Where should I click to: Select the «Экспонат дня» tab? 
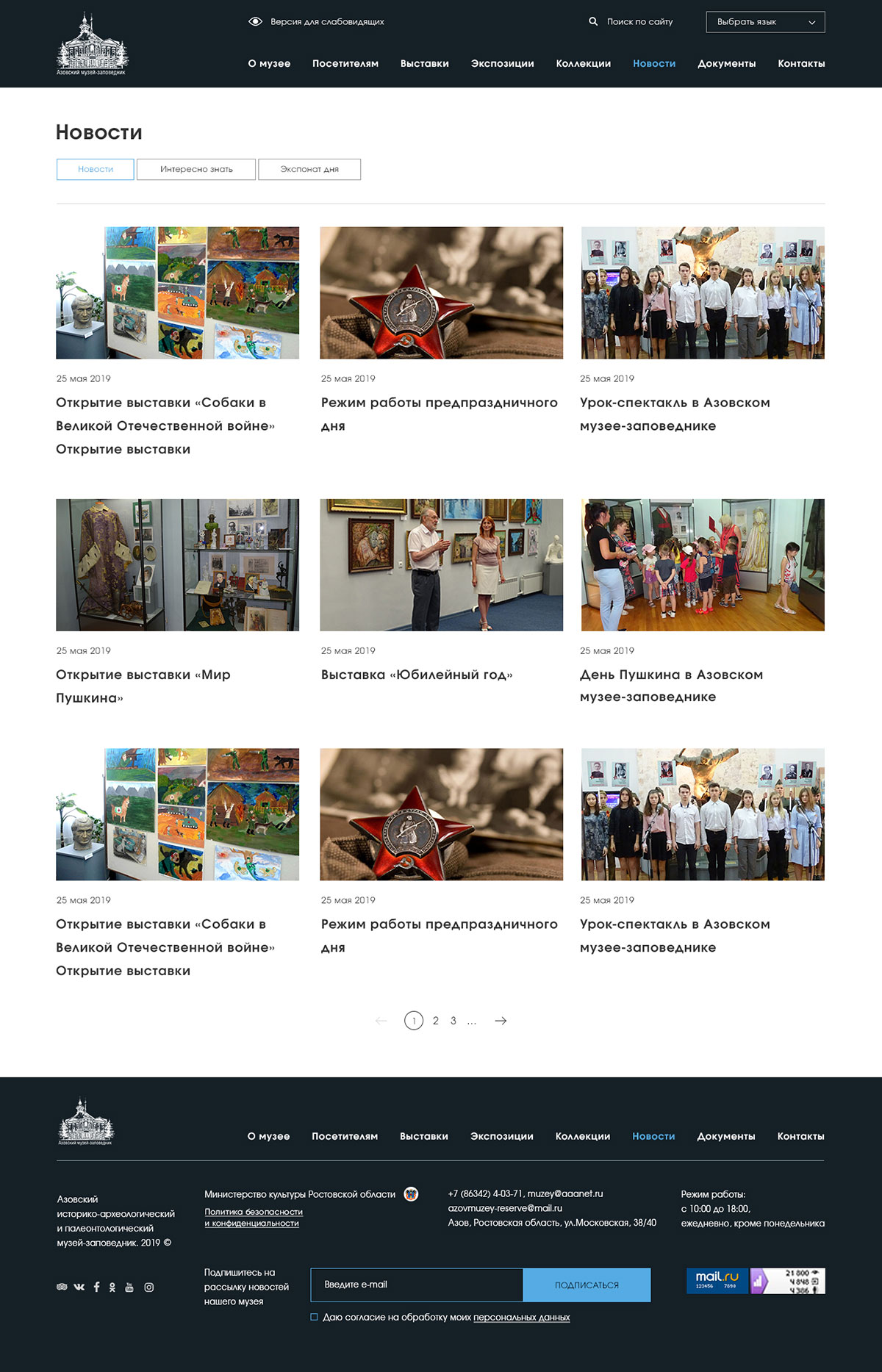309,169
